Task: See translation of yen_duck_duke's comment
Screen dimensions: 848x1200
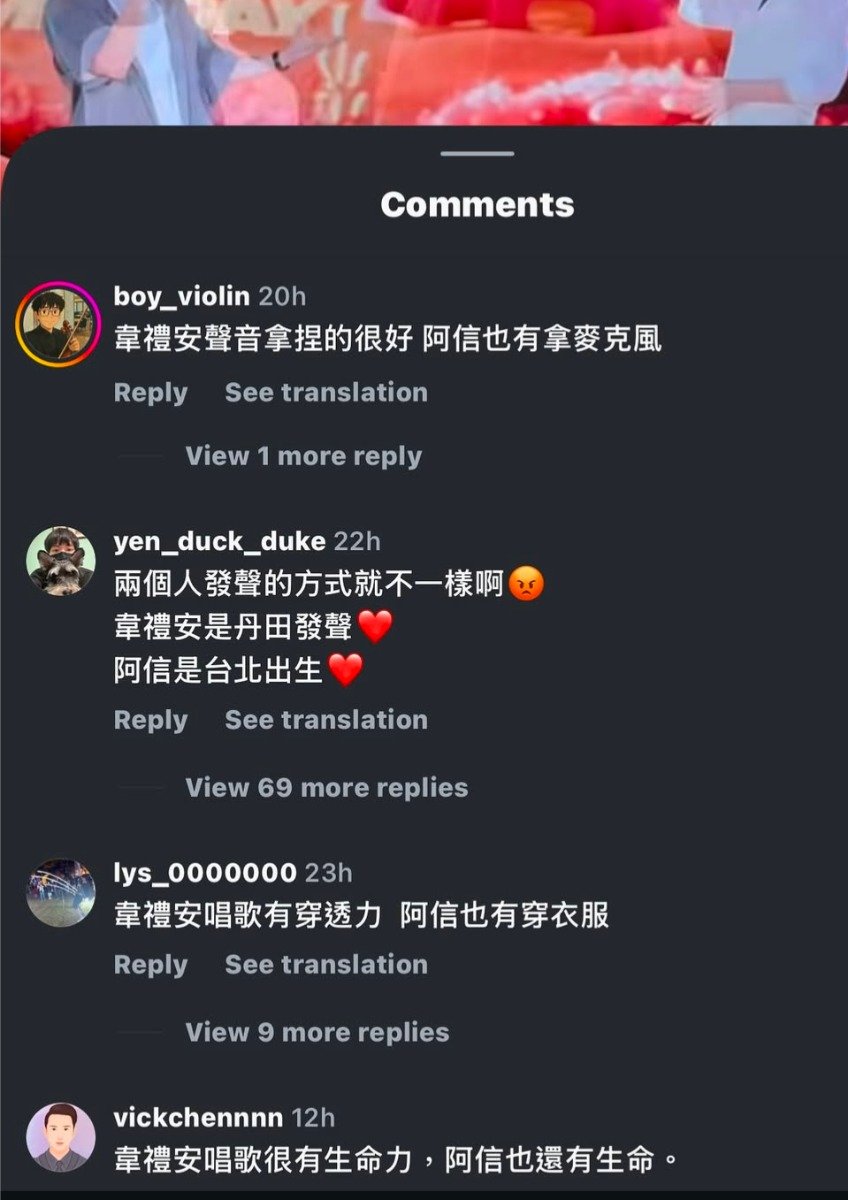Action: pyautogui.click(x=326, y=720)
